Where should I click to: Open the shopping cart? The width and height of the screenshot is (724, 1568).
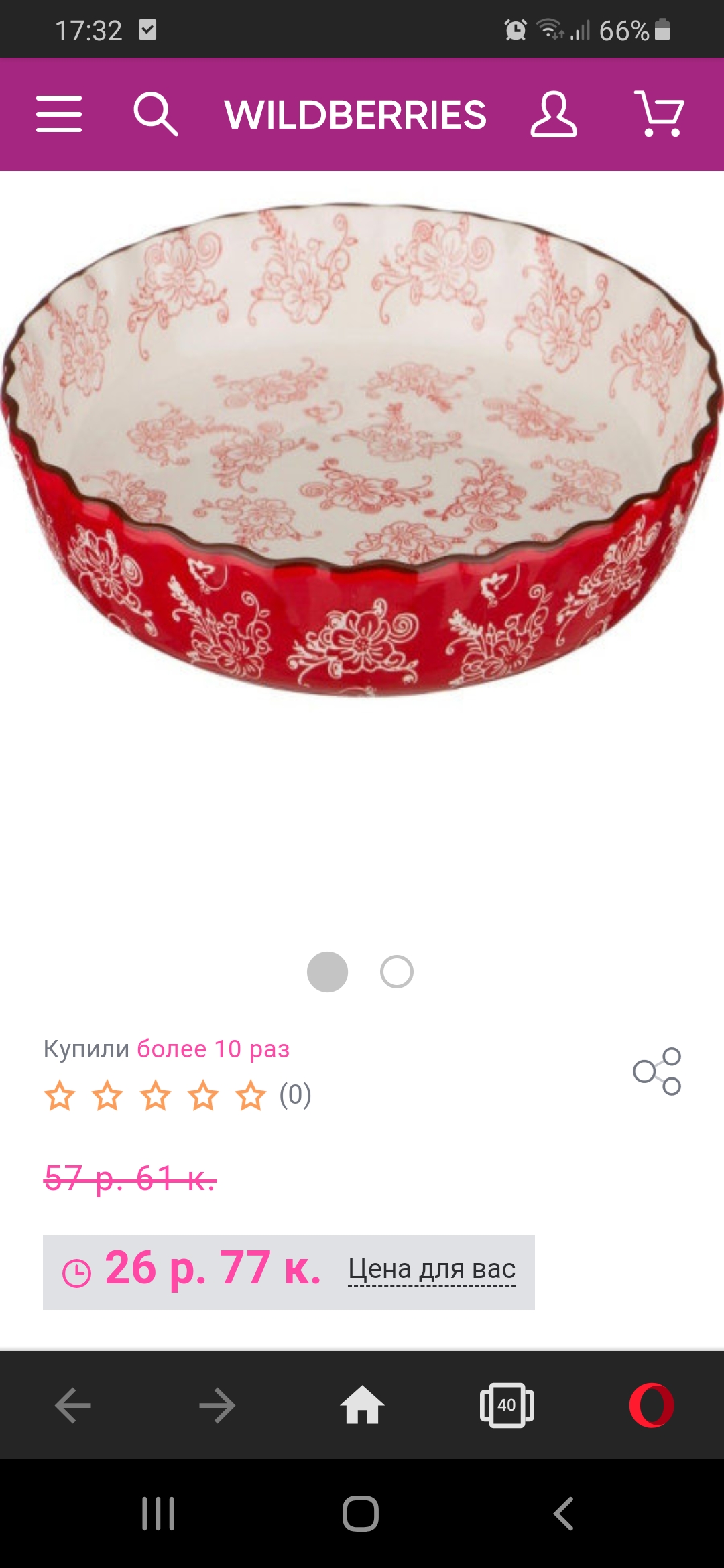[660, 114]
